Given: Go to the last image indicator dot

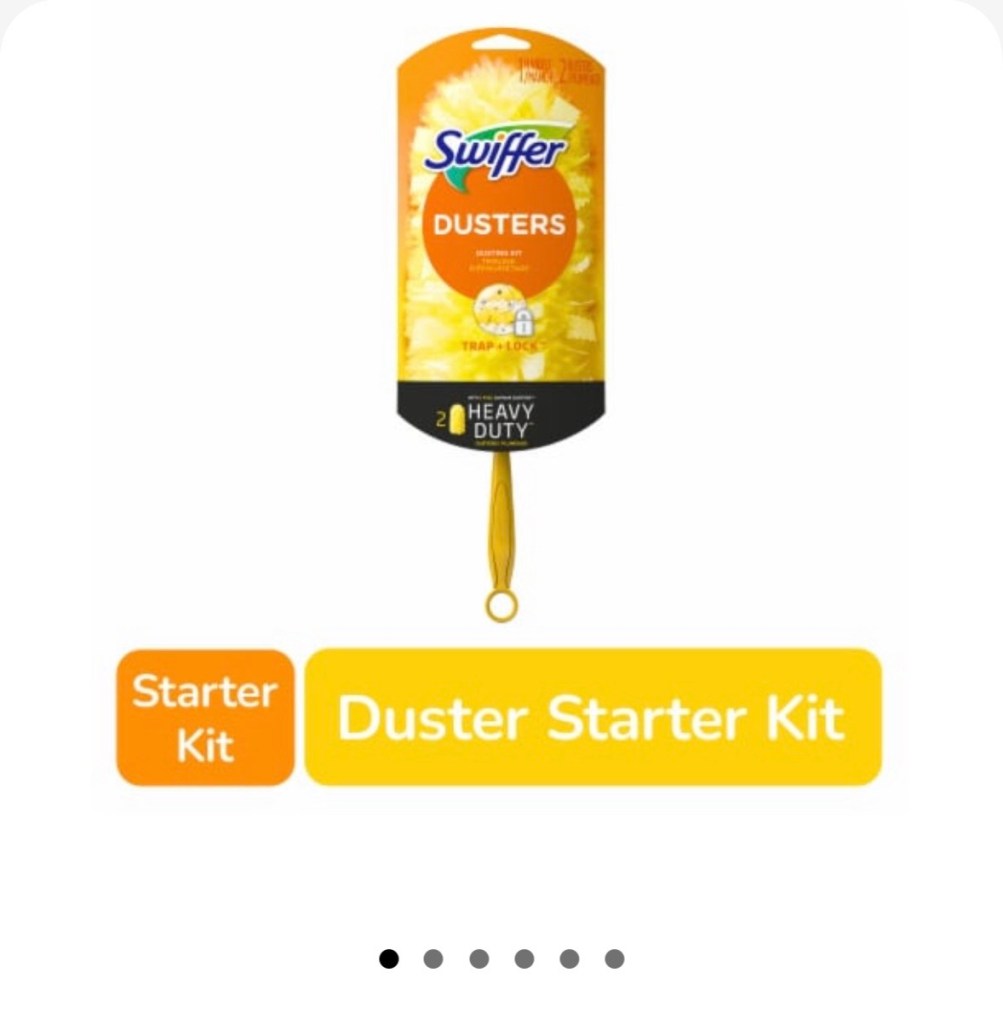Looking at the screenshot, I should pos(614,959).
